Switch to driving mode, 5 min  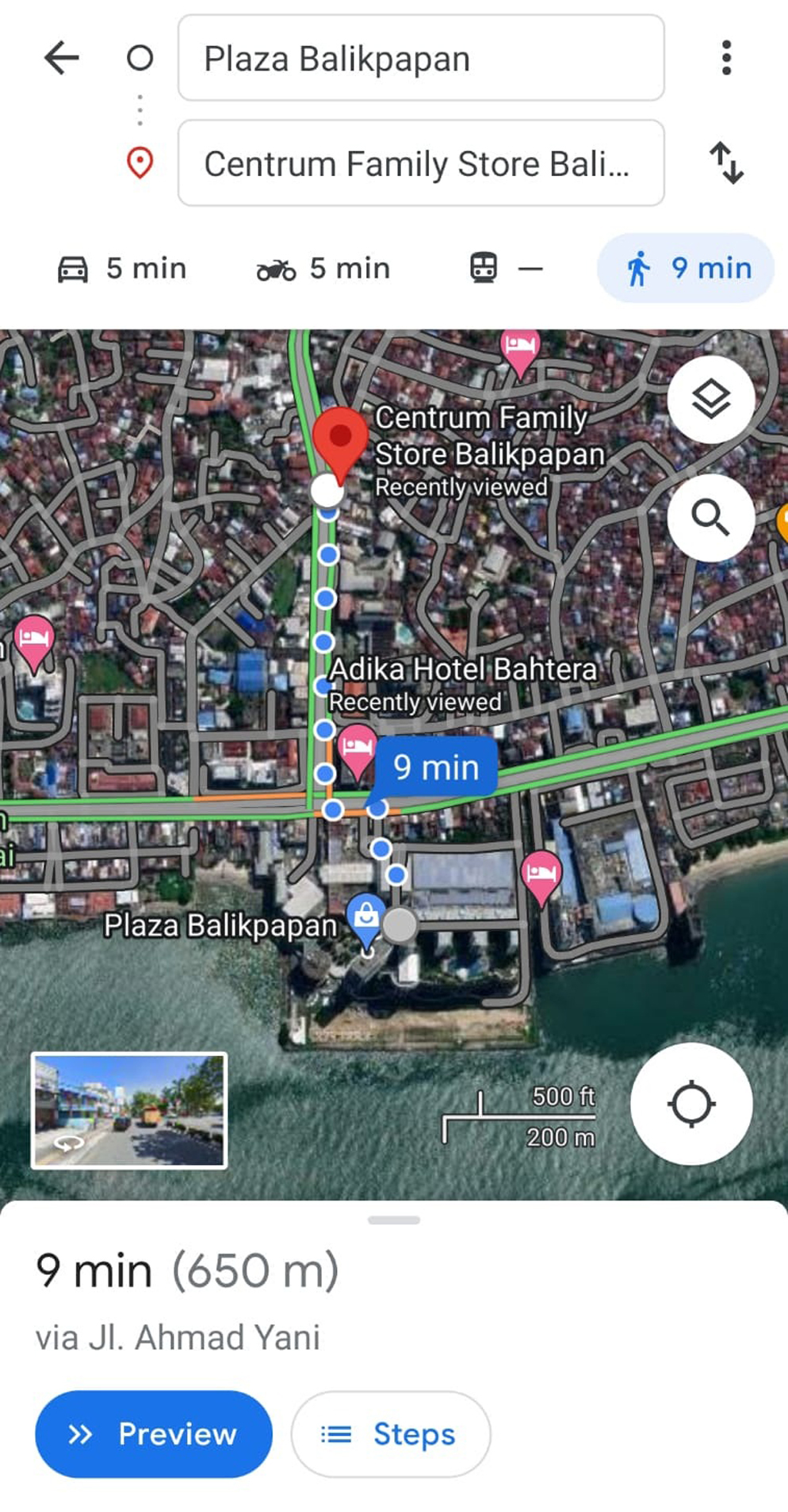click(x=122, y=269)
